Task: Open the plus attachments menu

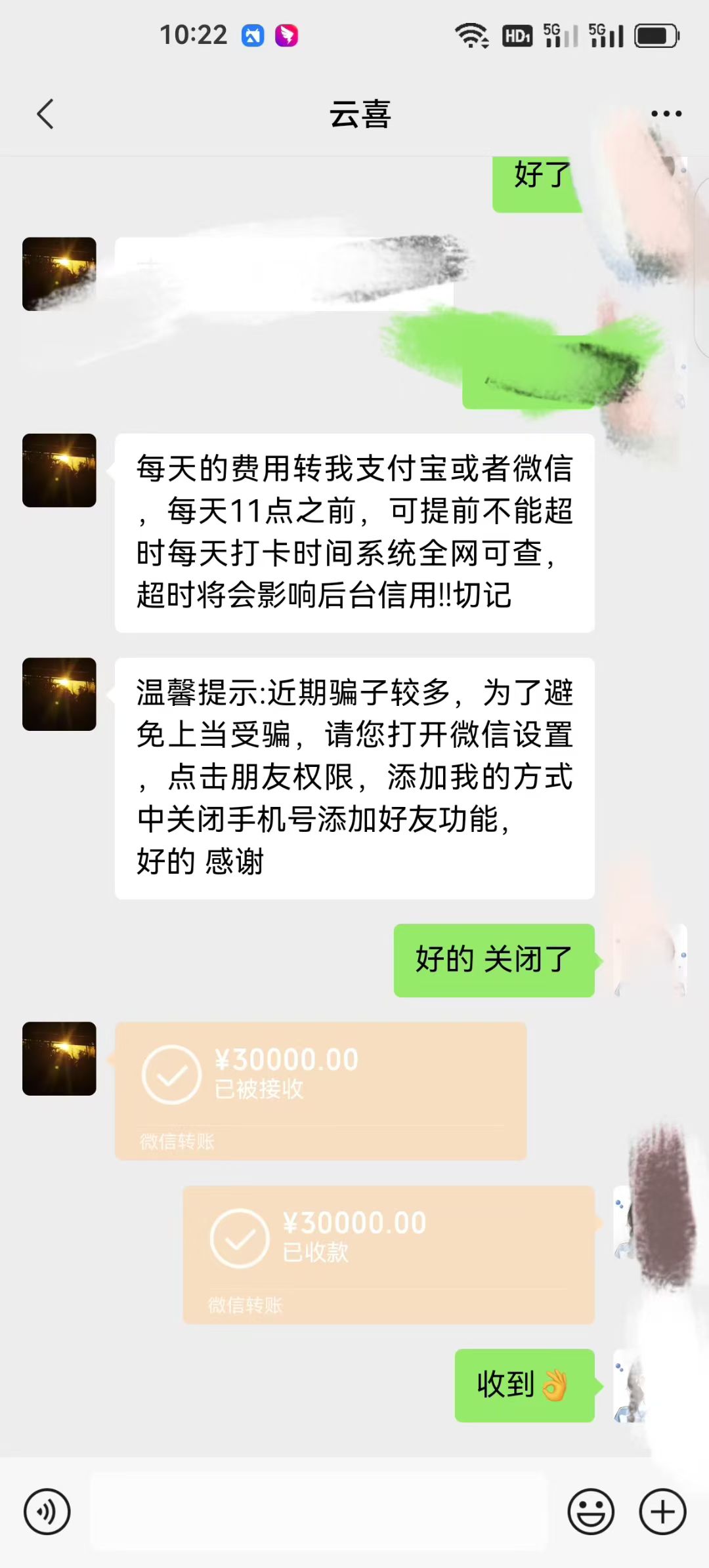Action: click(x=662, y=1512)
